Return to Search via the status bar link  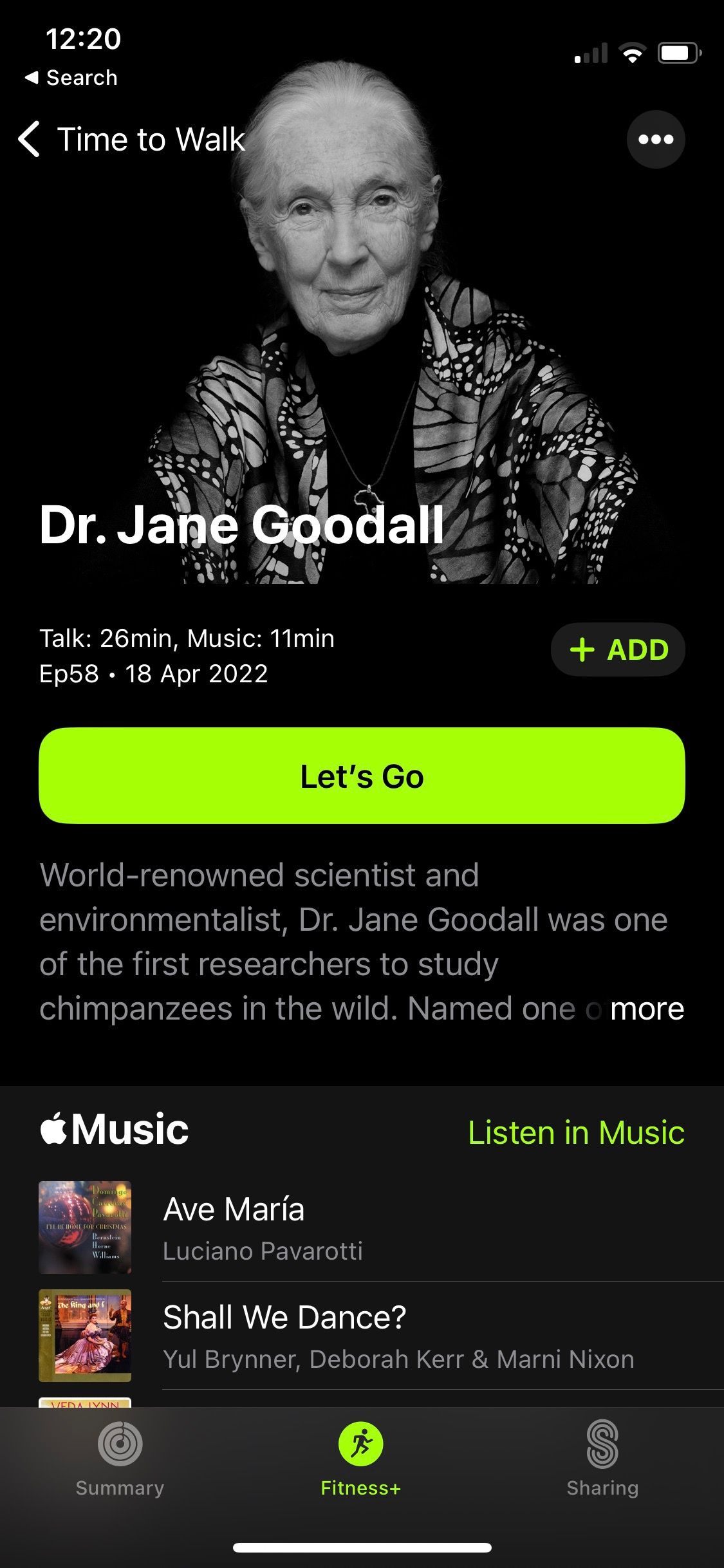71,78
